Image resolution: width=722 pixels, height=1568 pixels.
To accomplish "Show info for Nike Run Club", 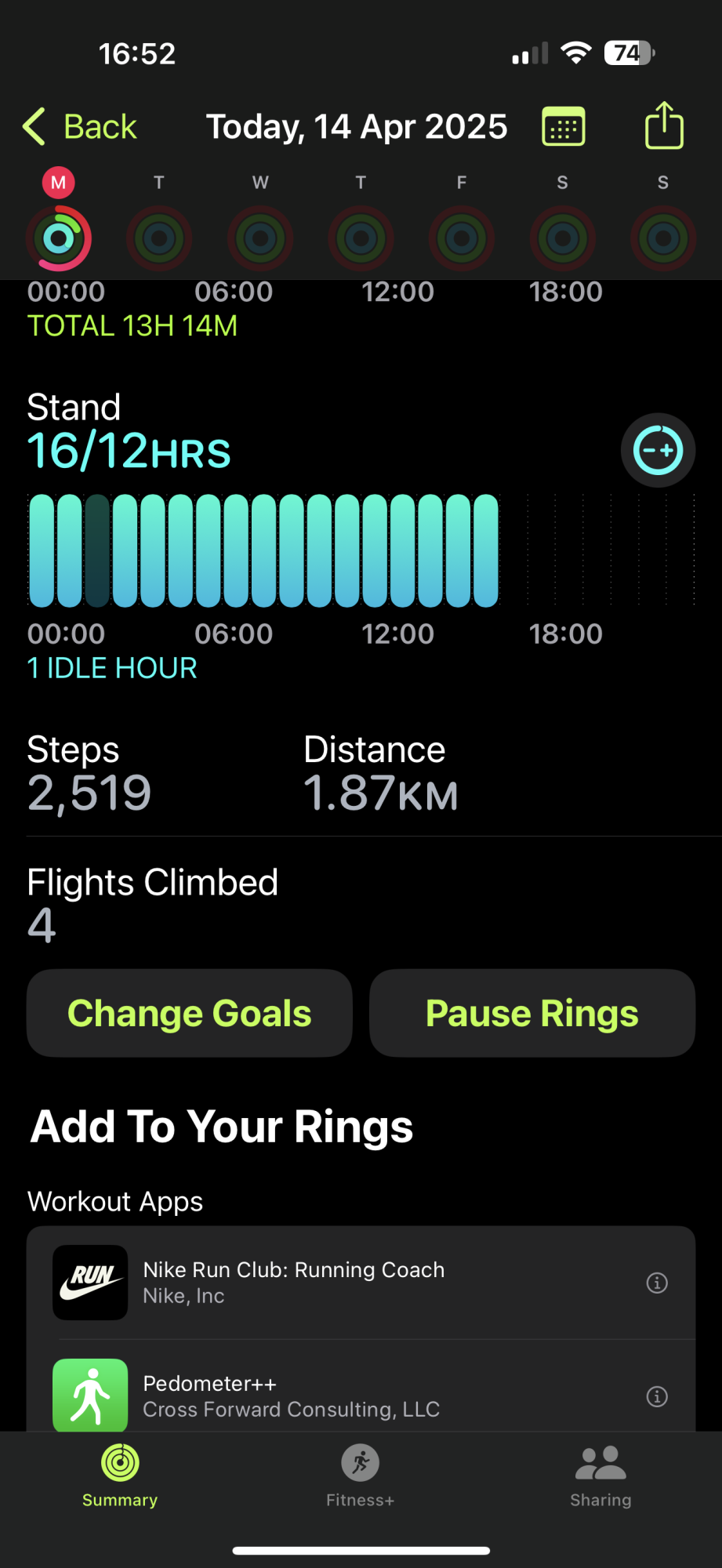I will click(657, 1283).
